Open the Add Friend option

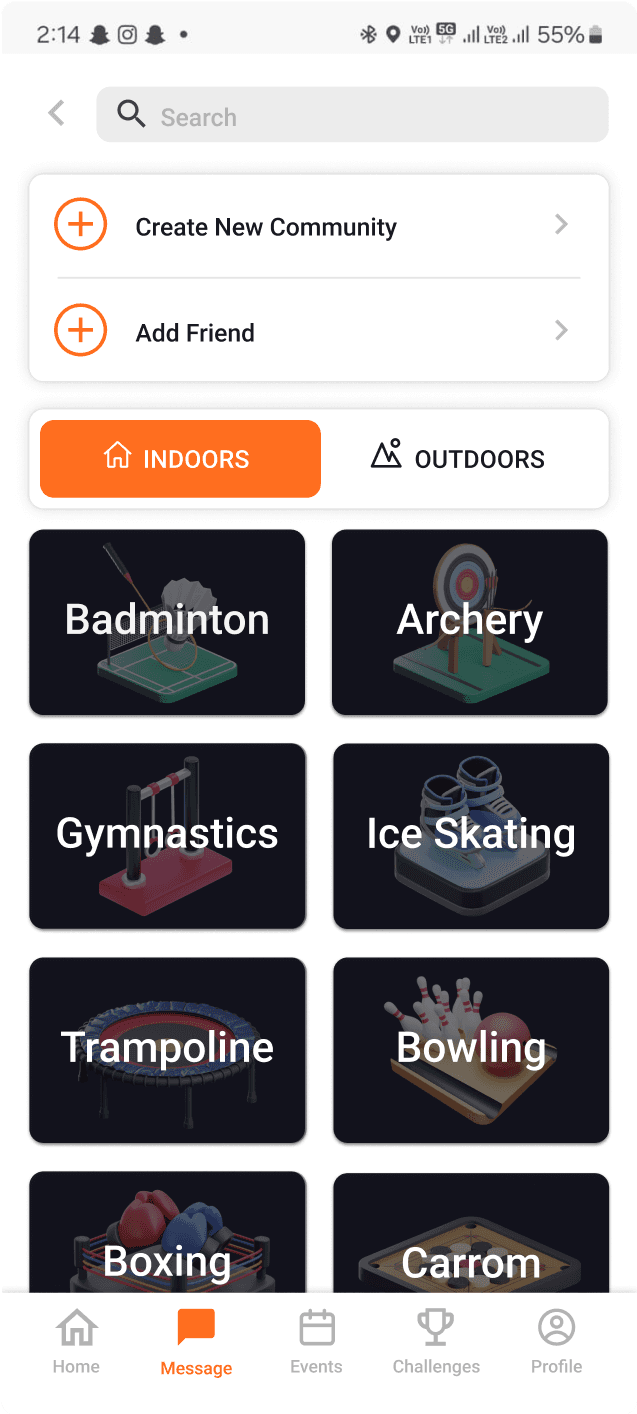tap(318, 332)
